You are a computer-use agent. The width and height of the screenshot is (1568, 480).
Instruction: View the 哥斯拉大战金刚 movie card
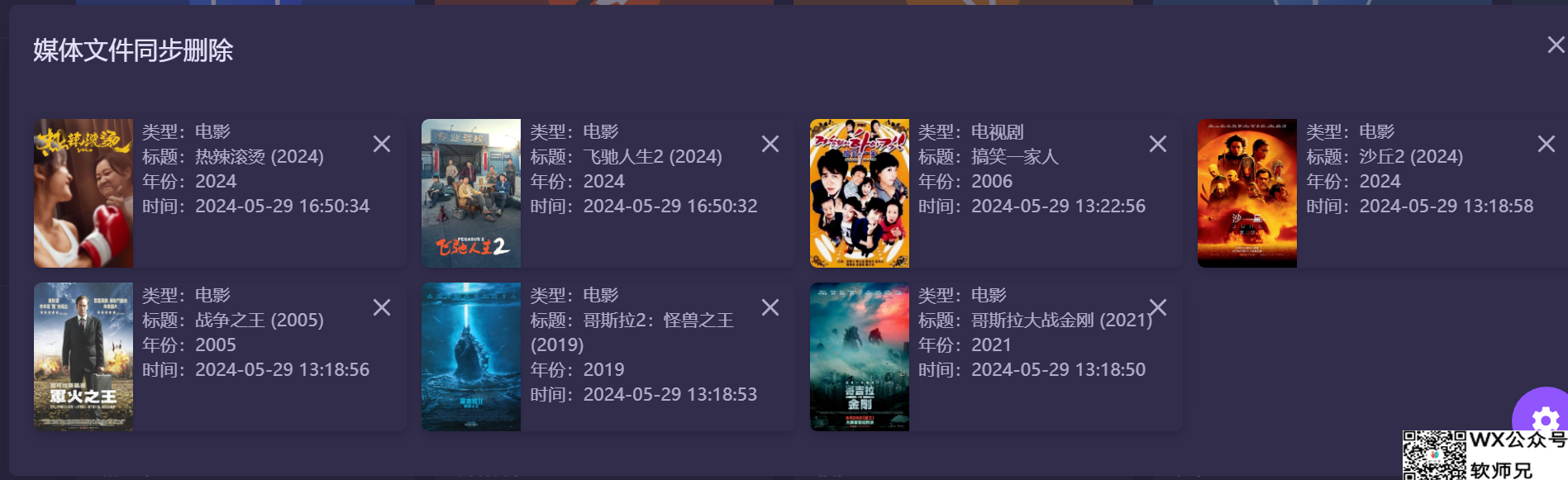860,357
